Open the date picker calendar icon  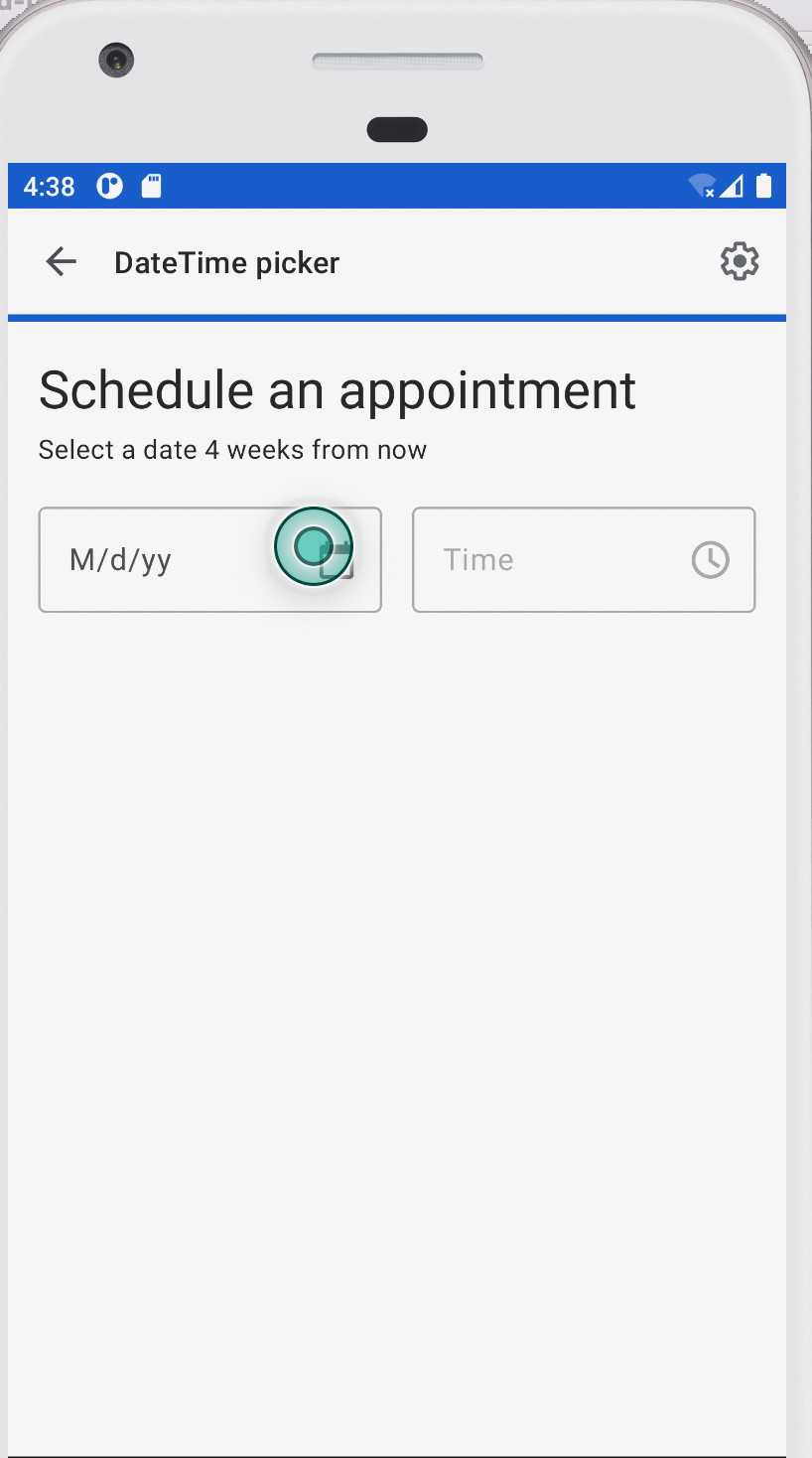point(338,559)
